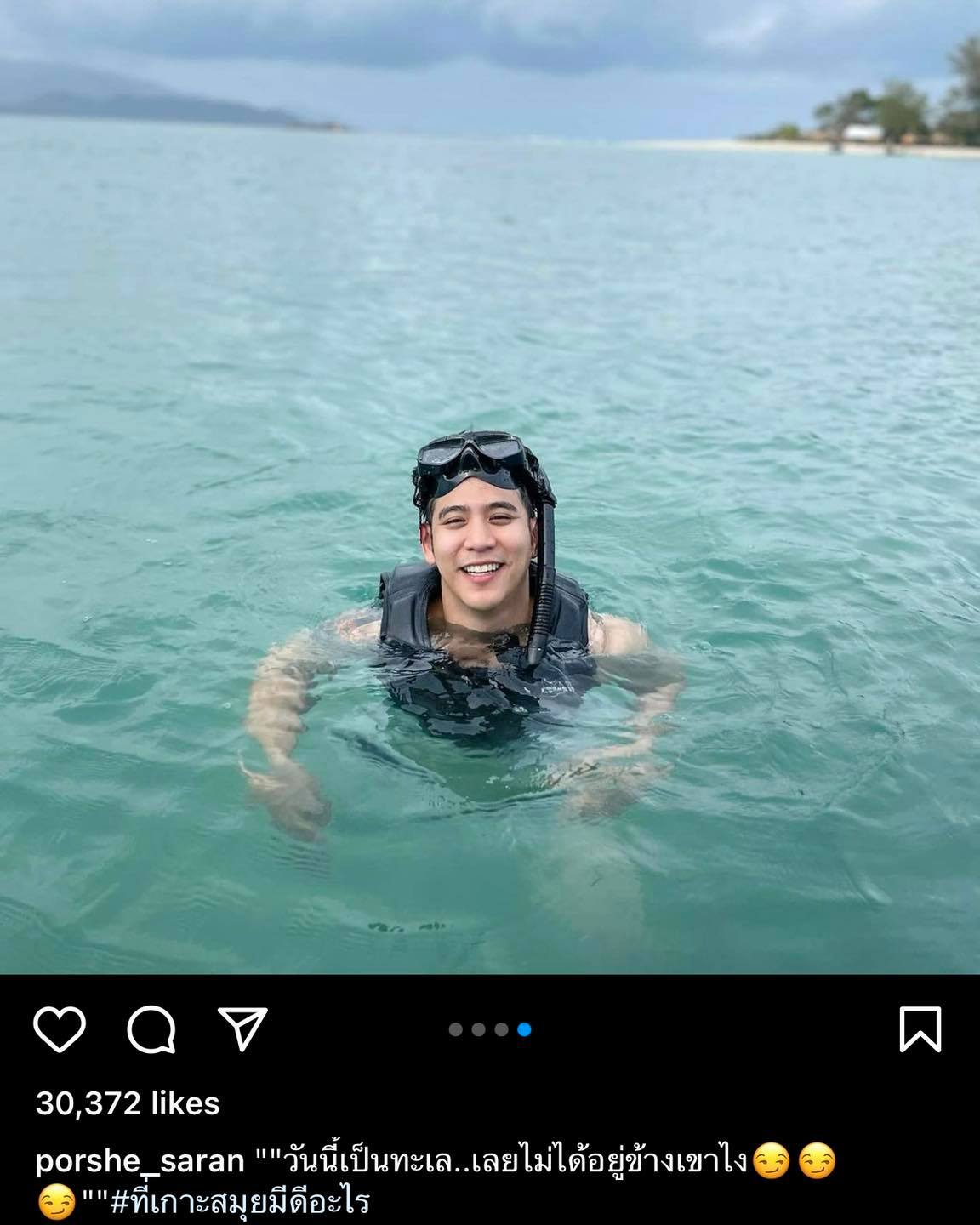Share the post via the paper plane icon
This screenshot has width=980, height=1225.
click(243, 1028)
